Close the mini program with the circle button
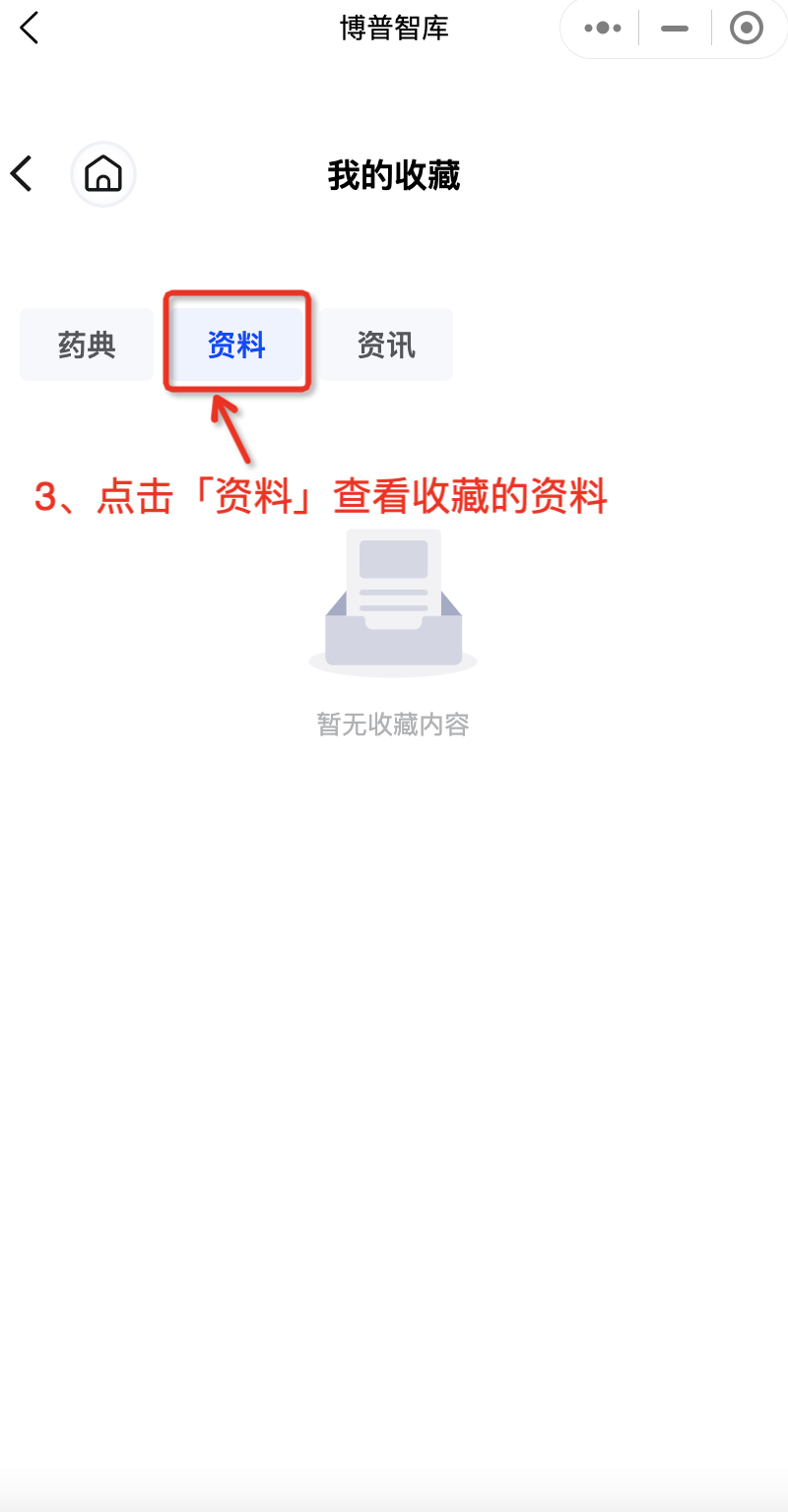This screenshot has height=1512, width=788. coord(747,29)
